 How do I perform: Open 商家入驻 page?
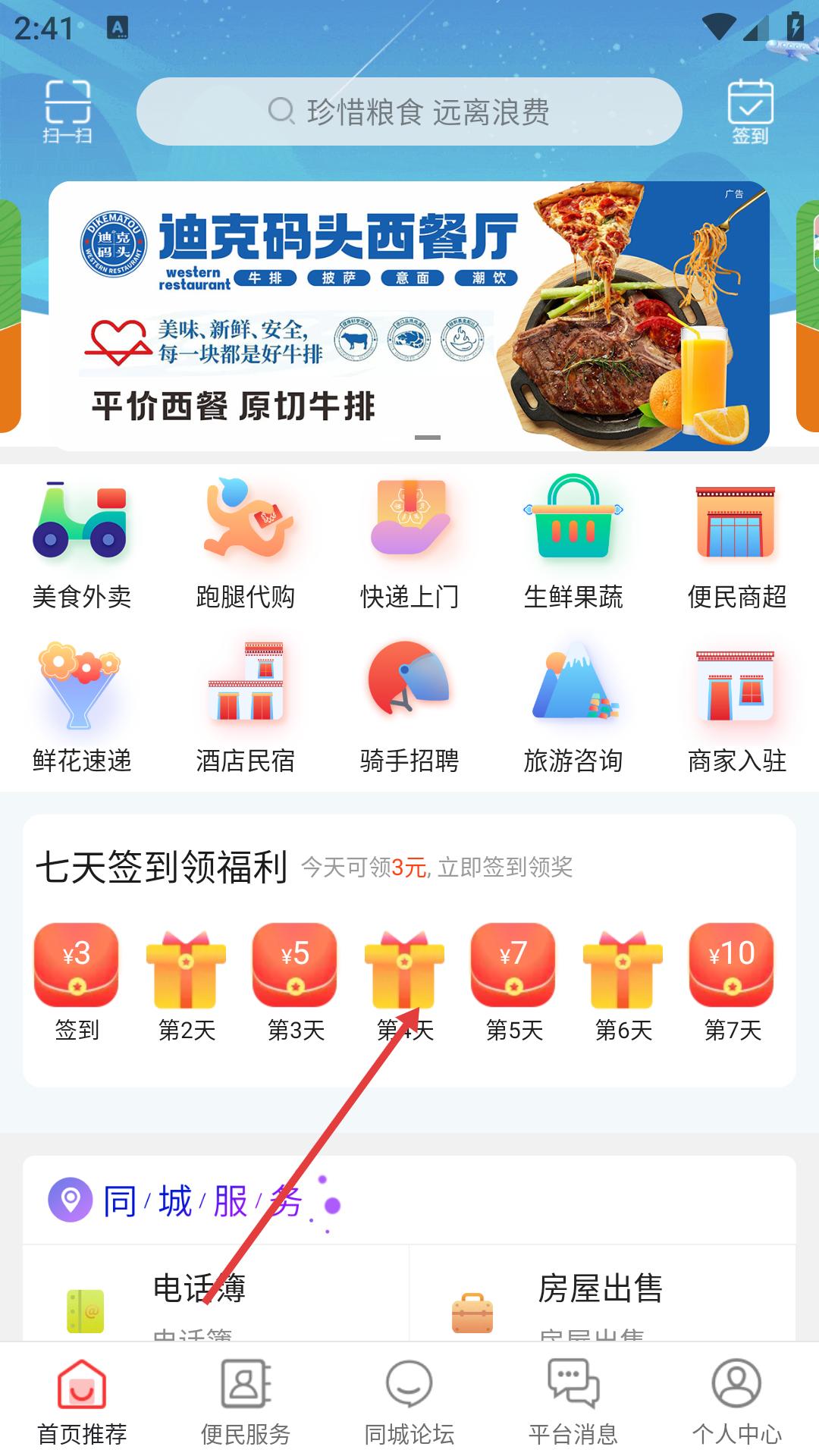736,707
